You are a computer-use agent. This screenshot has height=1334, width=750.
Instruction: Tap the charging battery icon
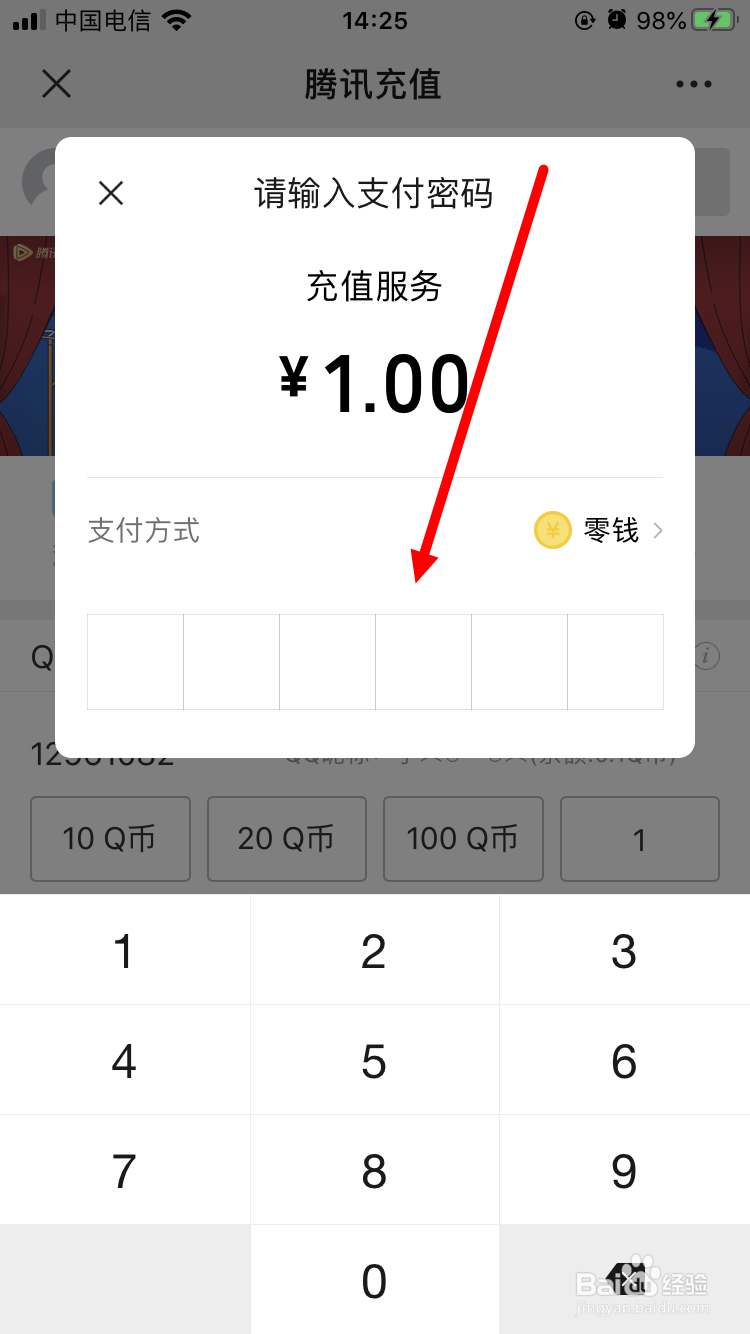[x=712, y=18]
